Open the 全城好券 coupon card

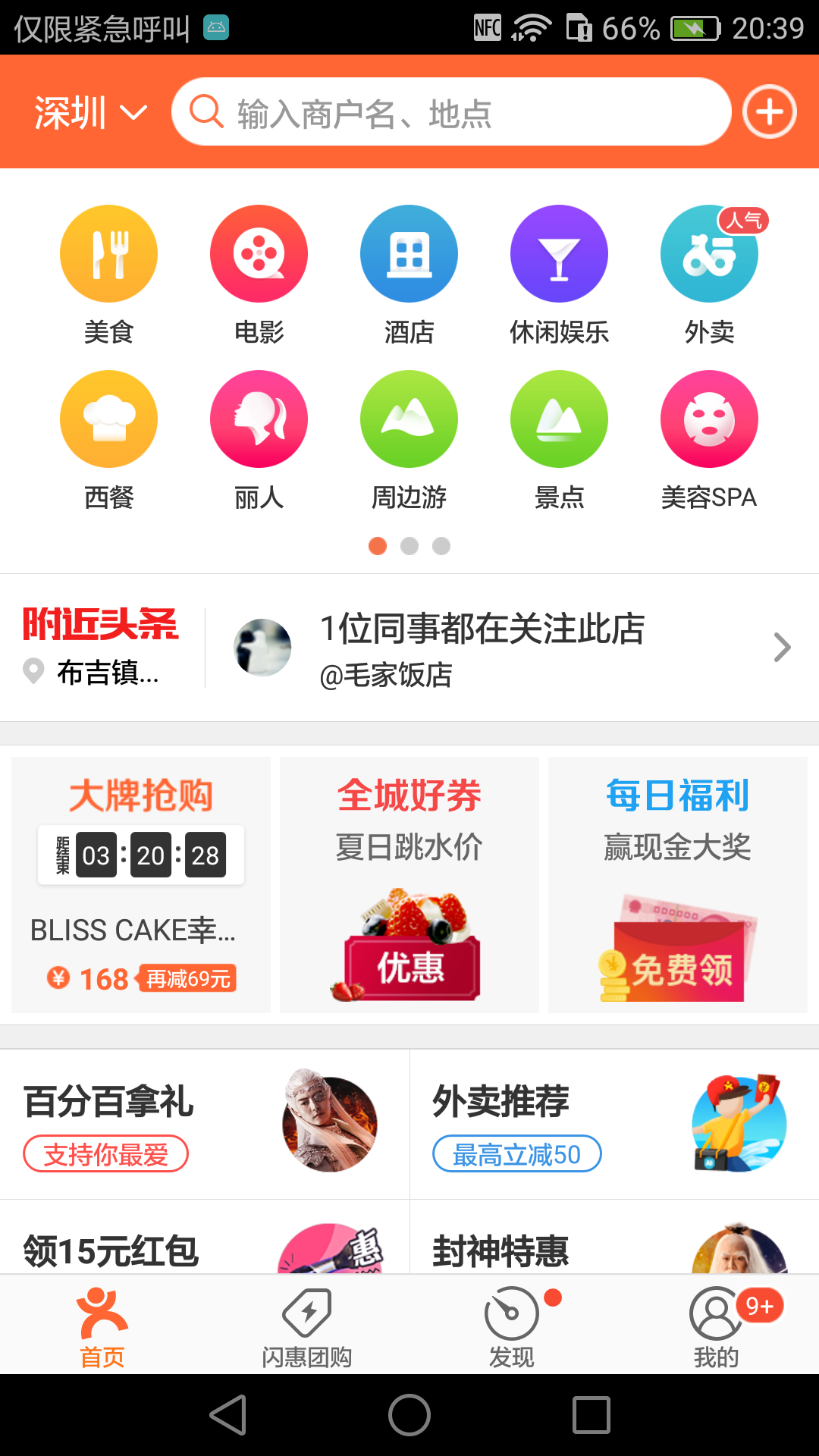pos(409,885)
